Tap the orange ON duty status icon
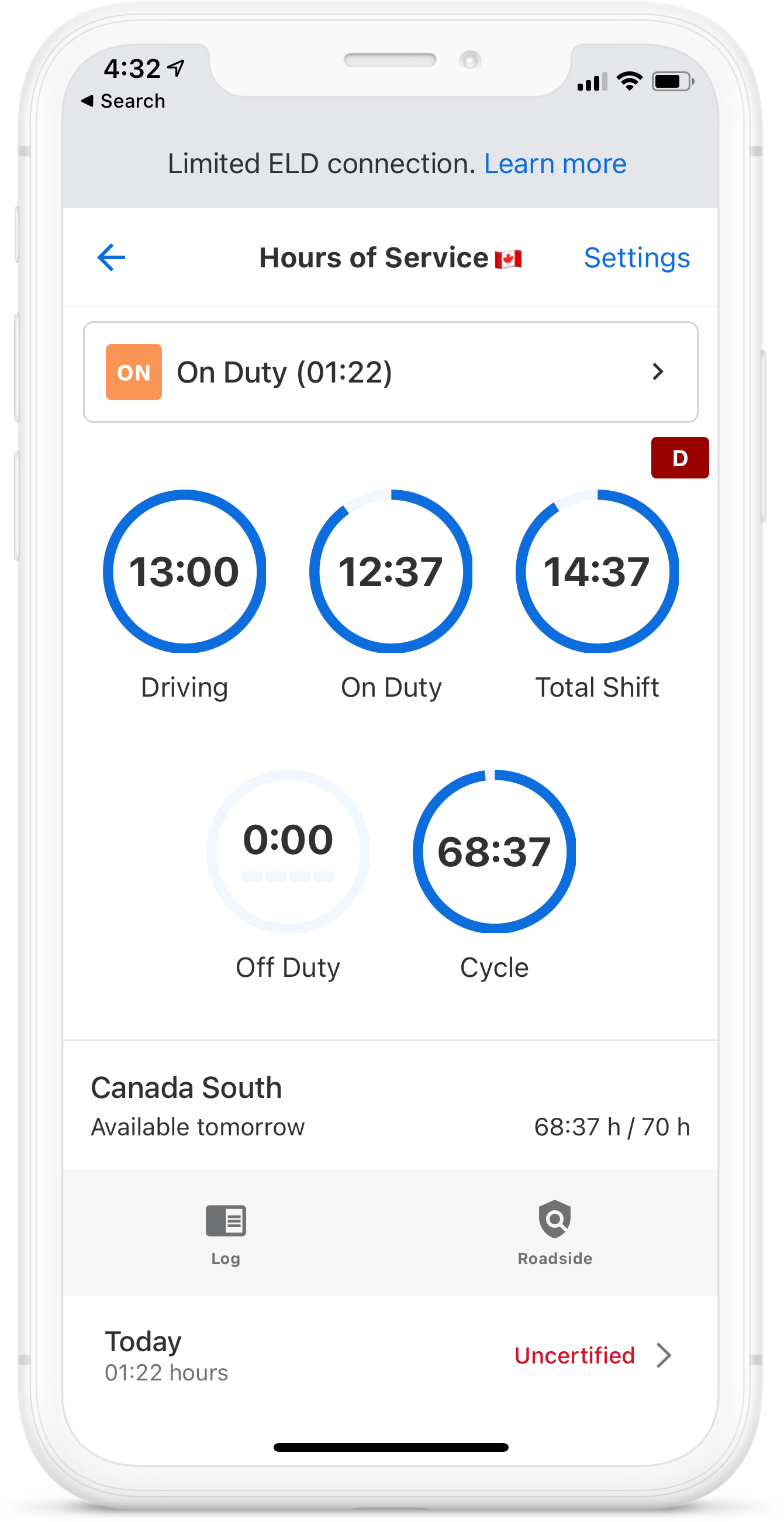The width and height of the screenshot is (784, 1522). (x=133, y=371)
